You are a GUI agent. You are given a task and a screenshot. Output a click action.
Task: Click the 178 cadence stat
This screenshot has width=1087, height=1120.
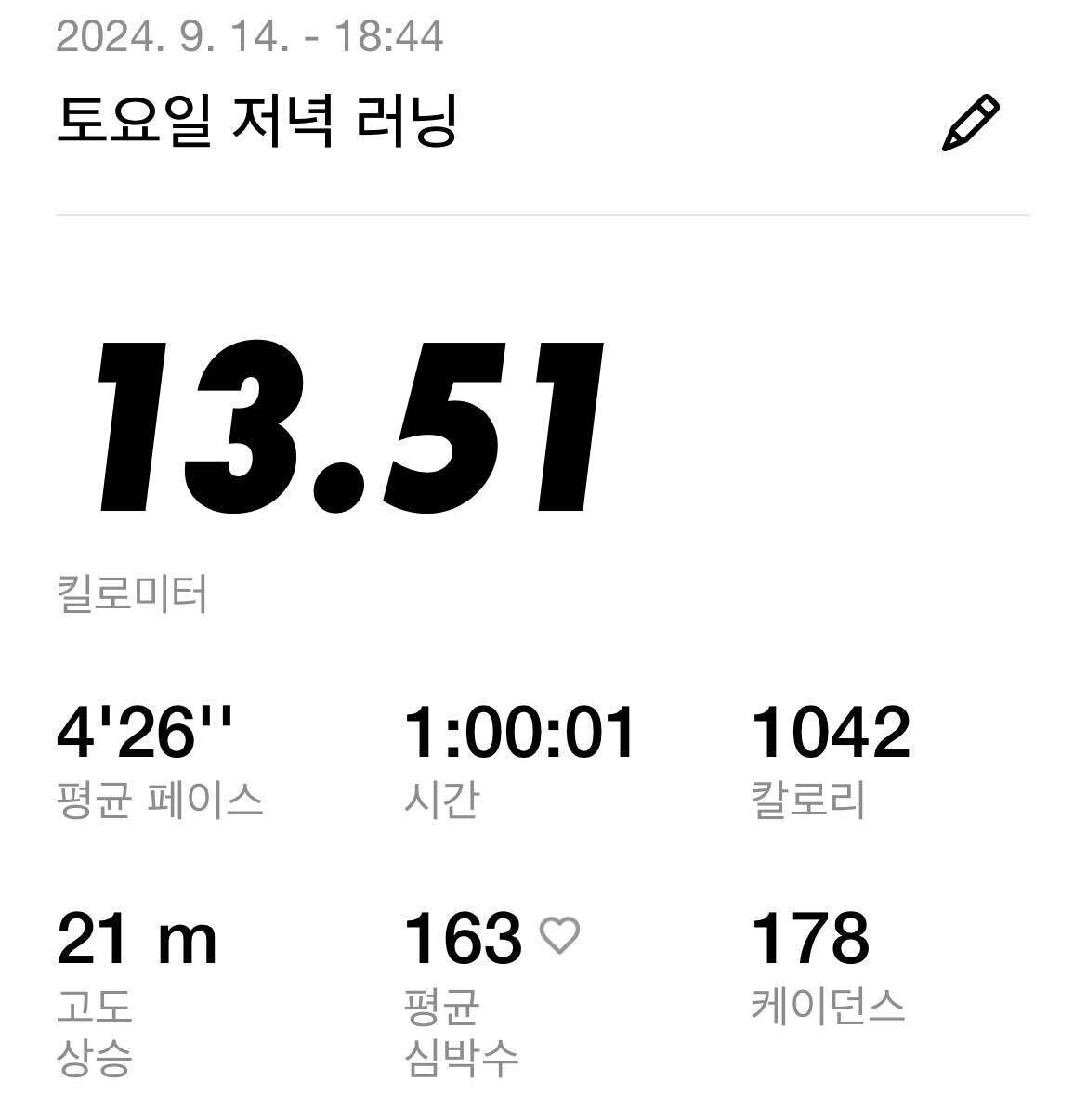813,940
